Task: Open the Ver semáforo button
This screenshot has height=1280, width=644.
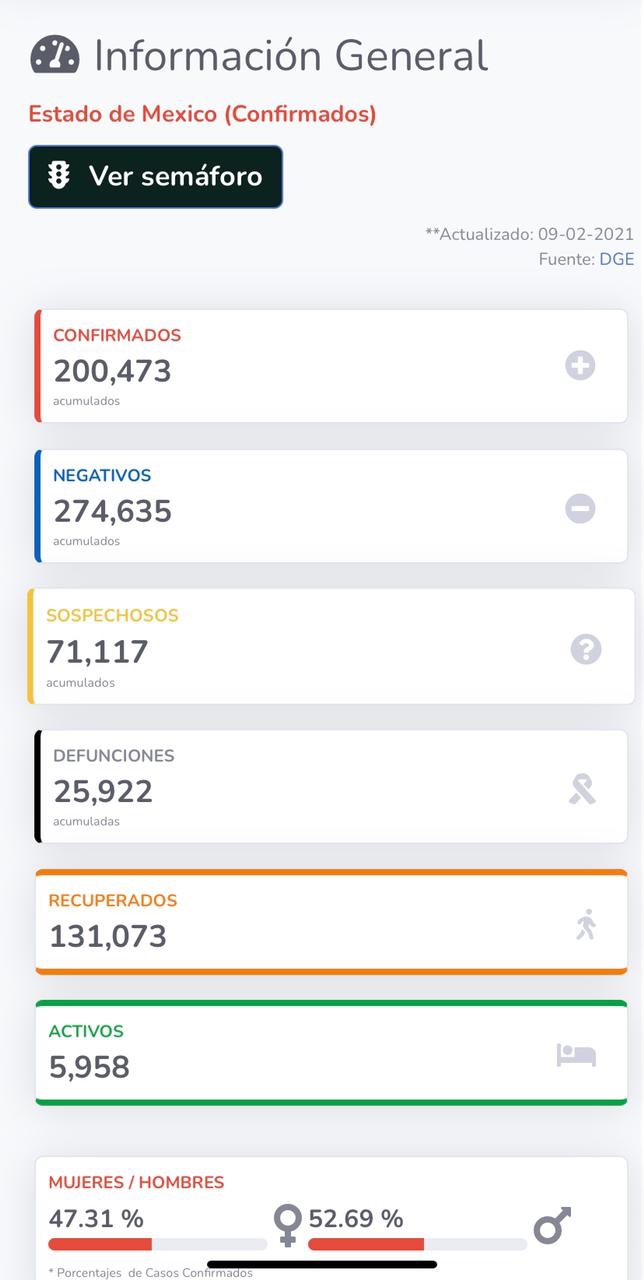Action: pos(155,177)
